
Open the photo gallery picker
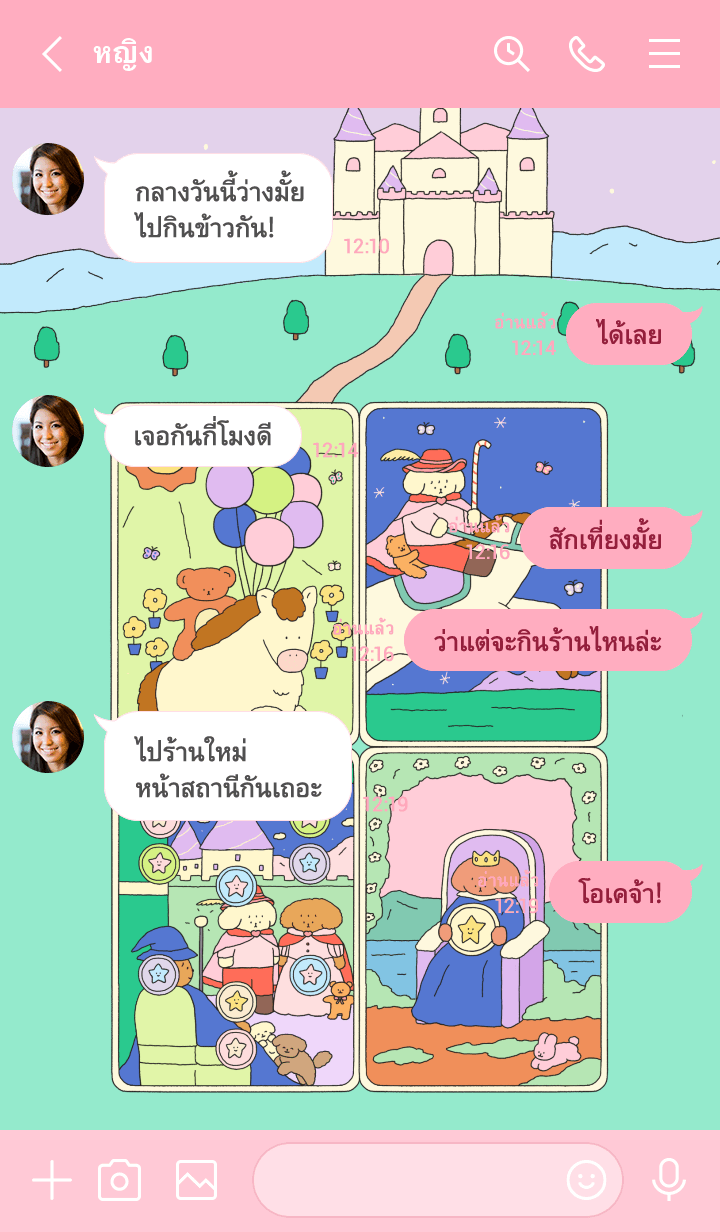click(x=196, y=1180)
